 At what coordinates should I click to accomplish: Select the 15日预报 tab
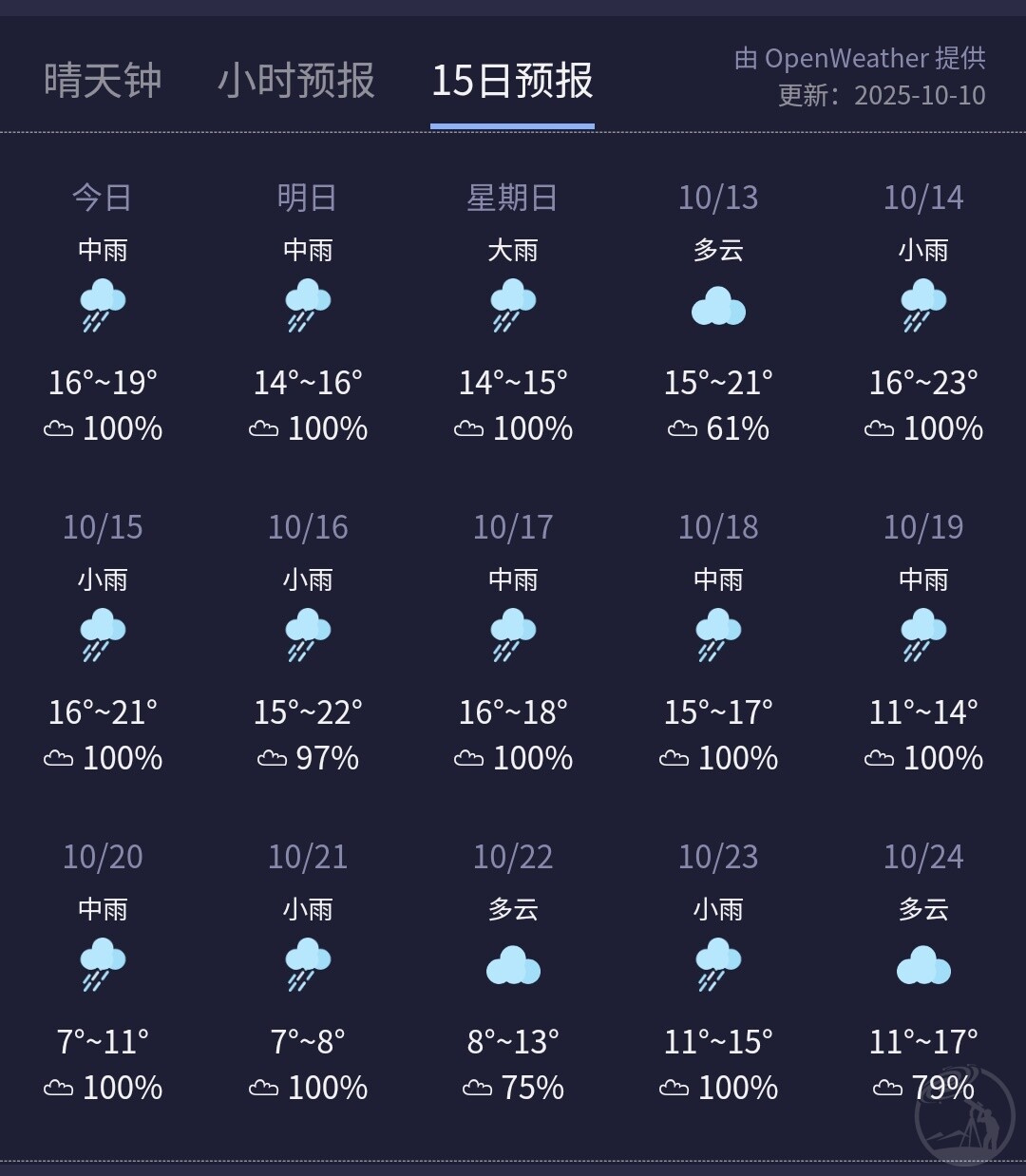click(512, 81)
